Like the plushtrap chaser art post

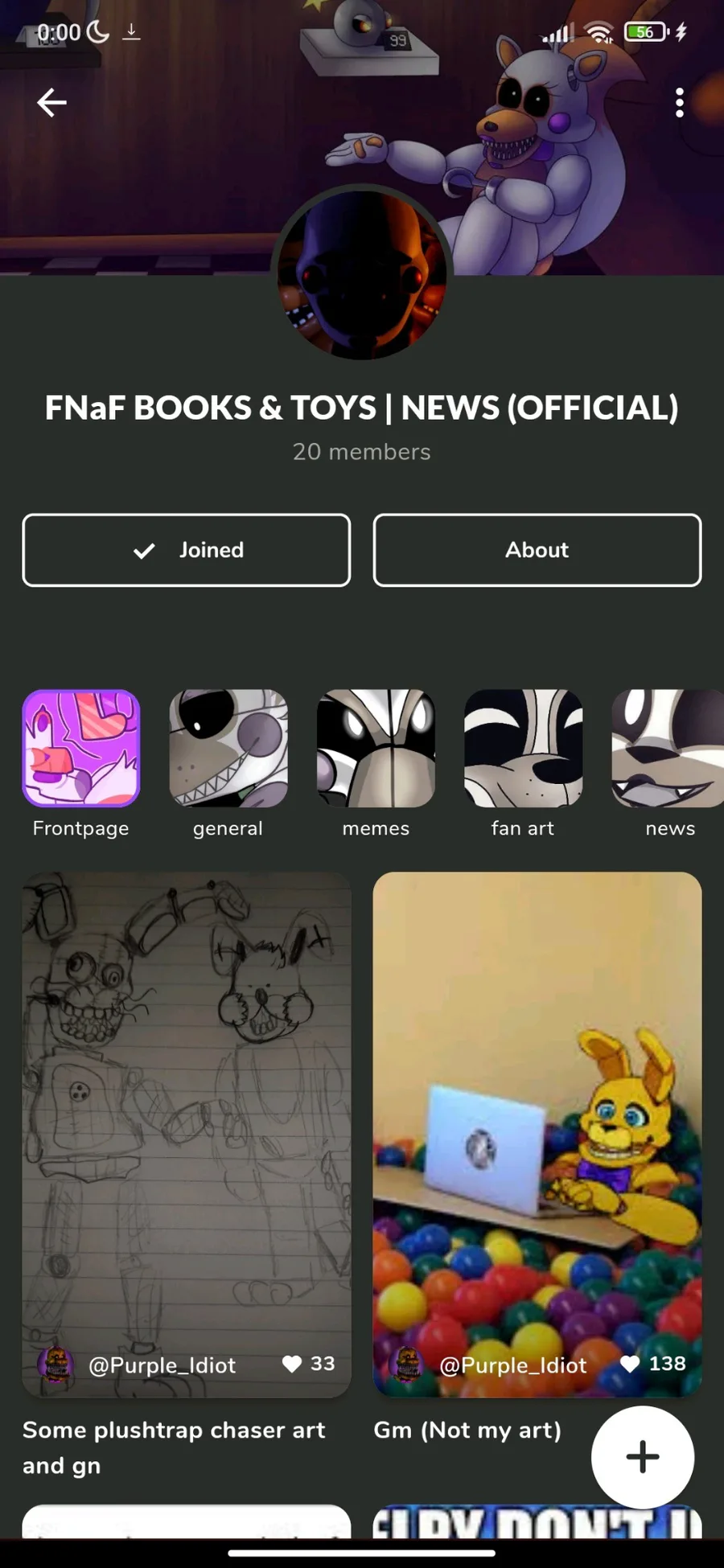tap(292, 1364)
